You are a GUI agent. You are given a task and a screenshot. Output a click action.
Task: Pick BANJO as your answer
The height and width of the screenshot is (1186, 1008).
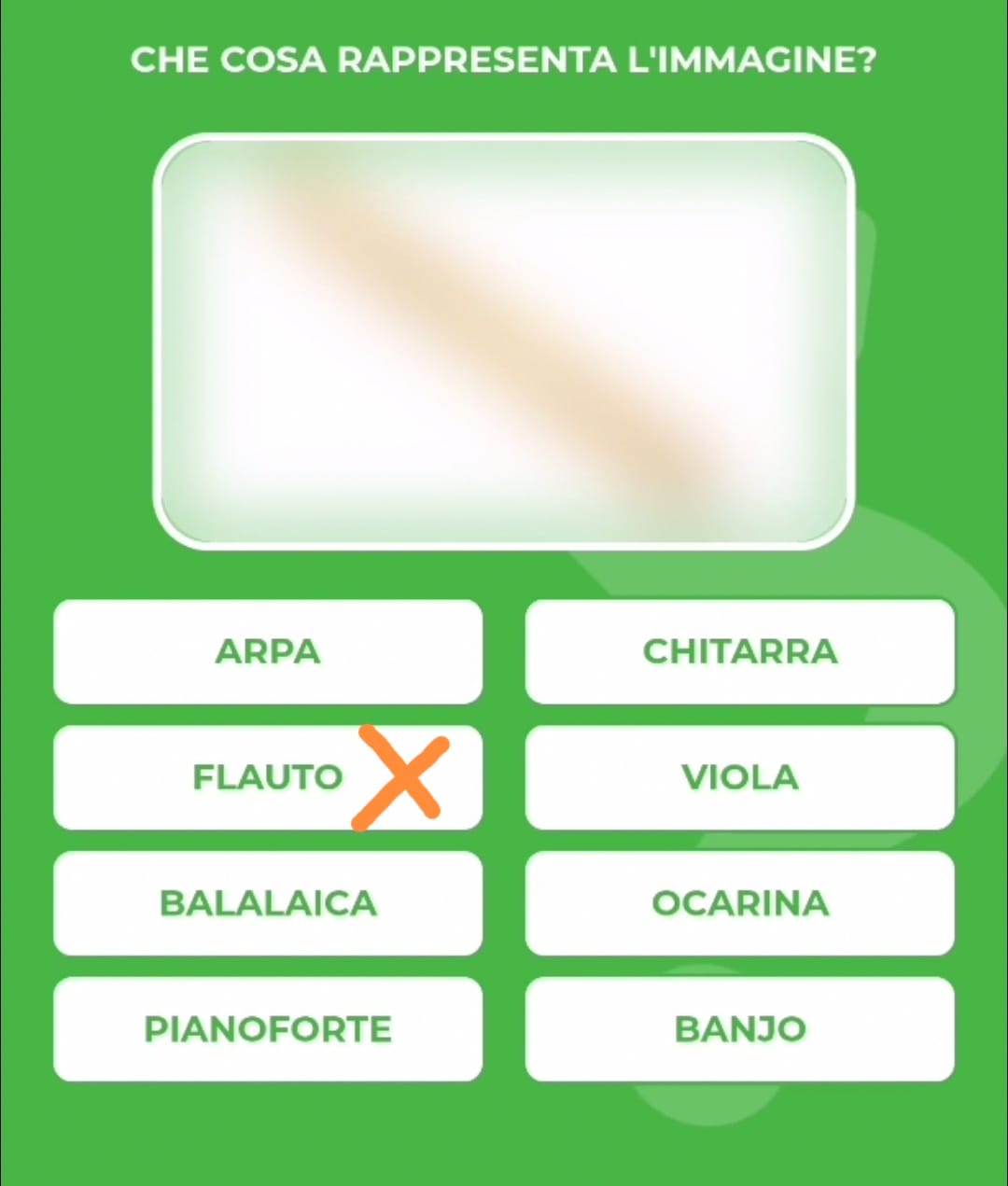pyautogui.click(x=739, y=1029)
